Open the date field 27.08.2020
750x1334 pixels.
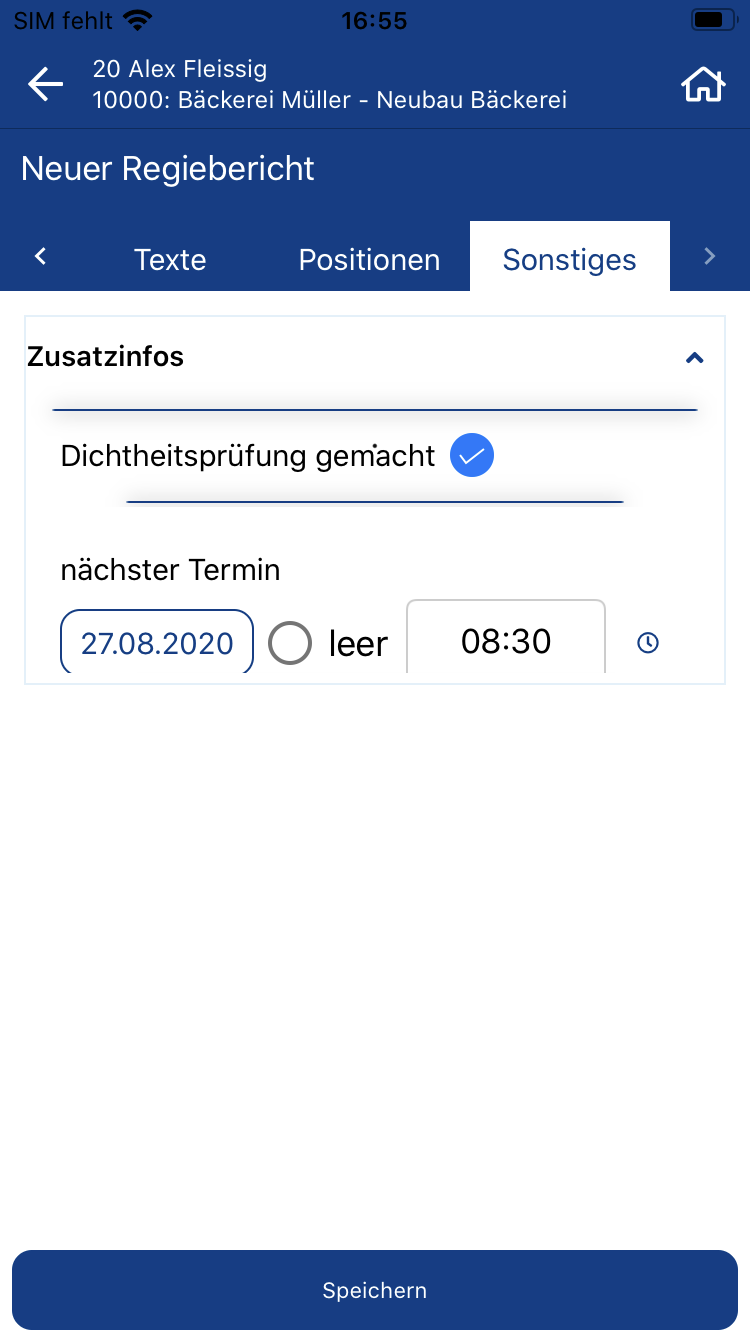coord(157,642)
